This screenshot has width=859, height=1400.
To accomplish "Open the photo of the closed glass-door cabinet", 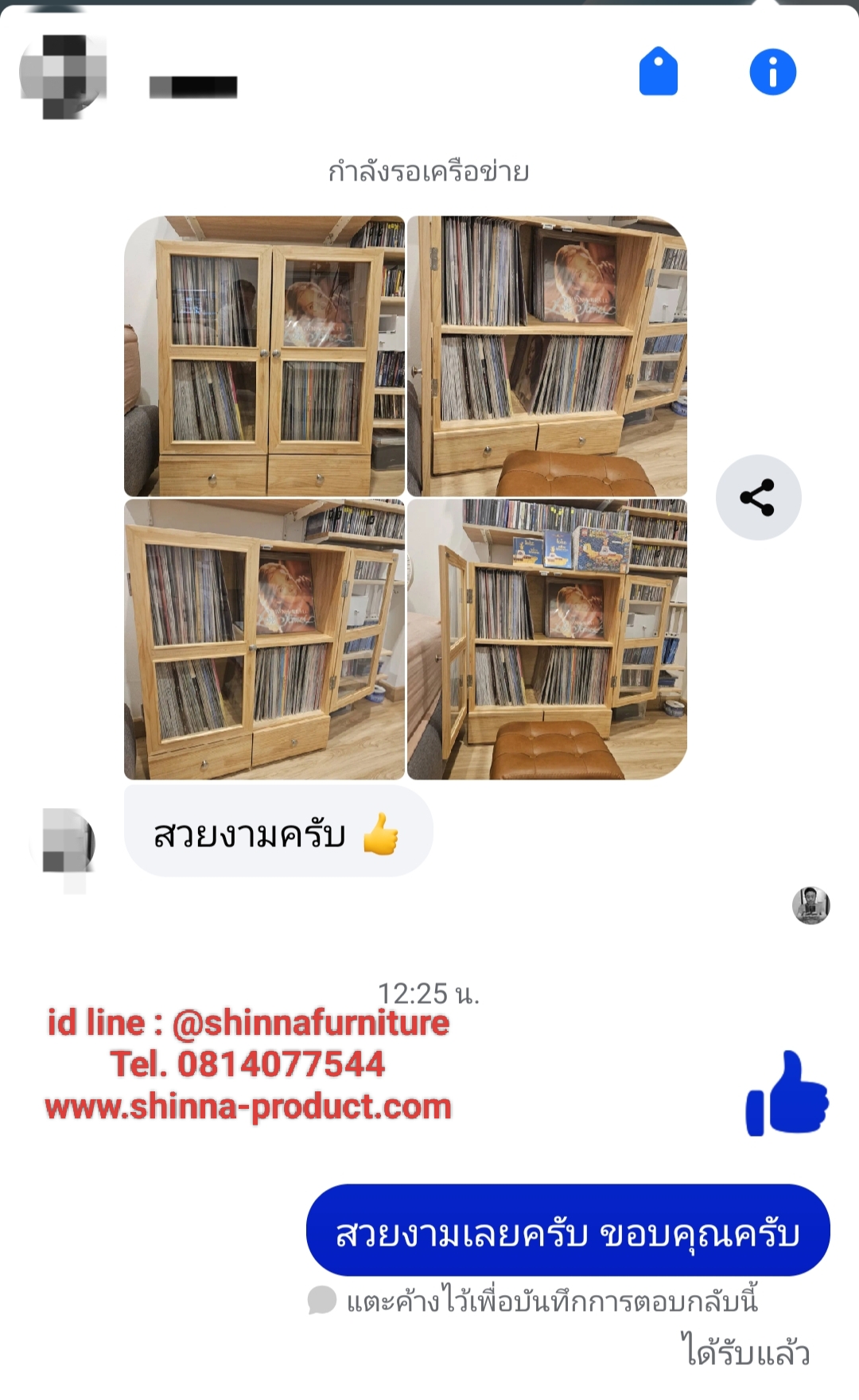I will 265,356.
